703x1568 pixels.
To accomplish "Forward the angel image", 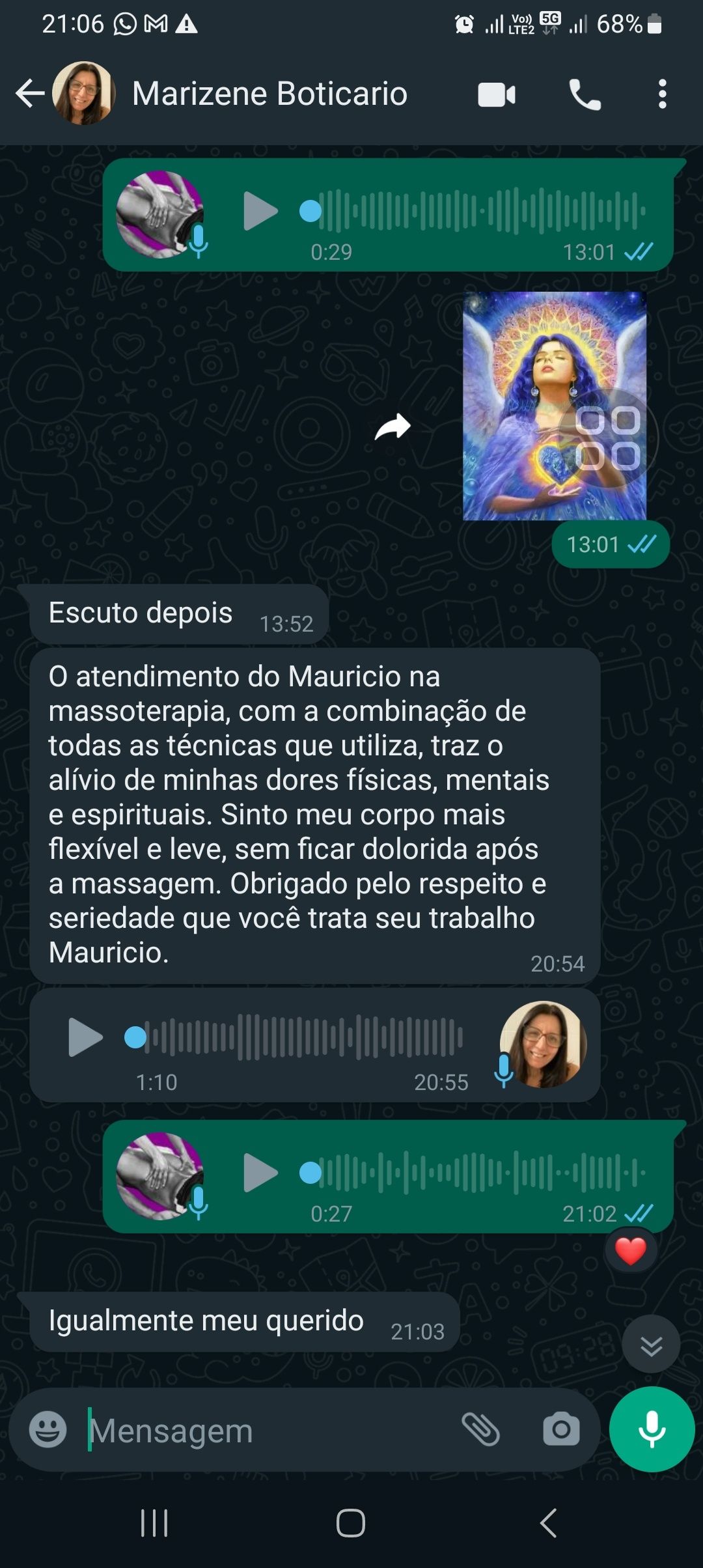I will (393, 427).
